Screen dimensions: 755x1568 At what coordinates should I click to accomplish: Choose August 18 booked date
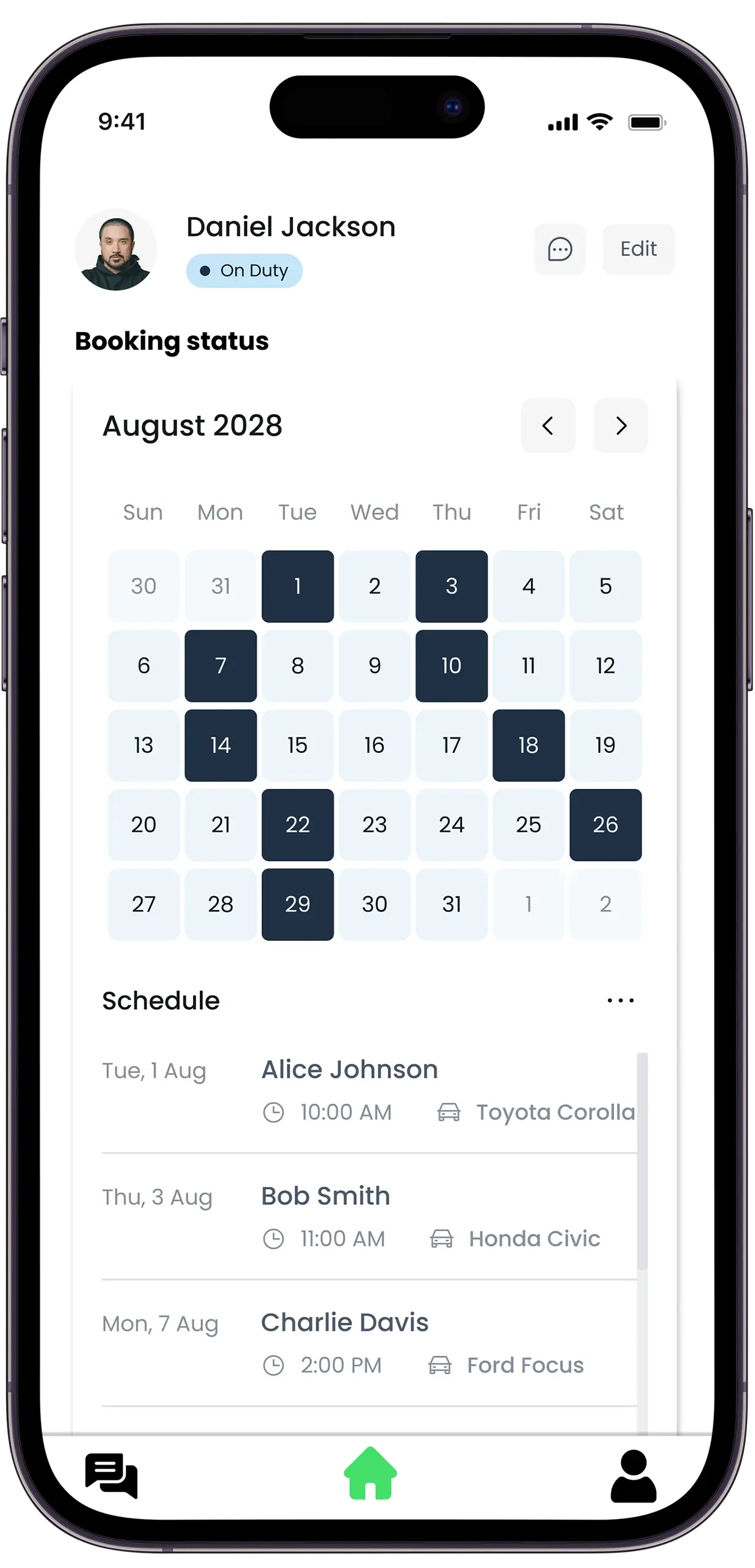(528, 745)
